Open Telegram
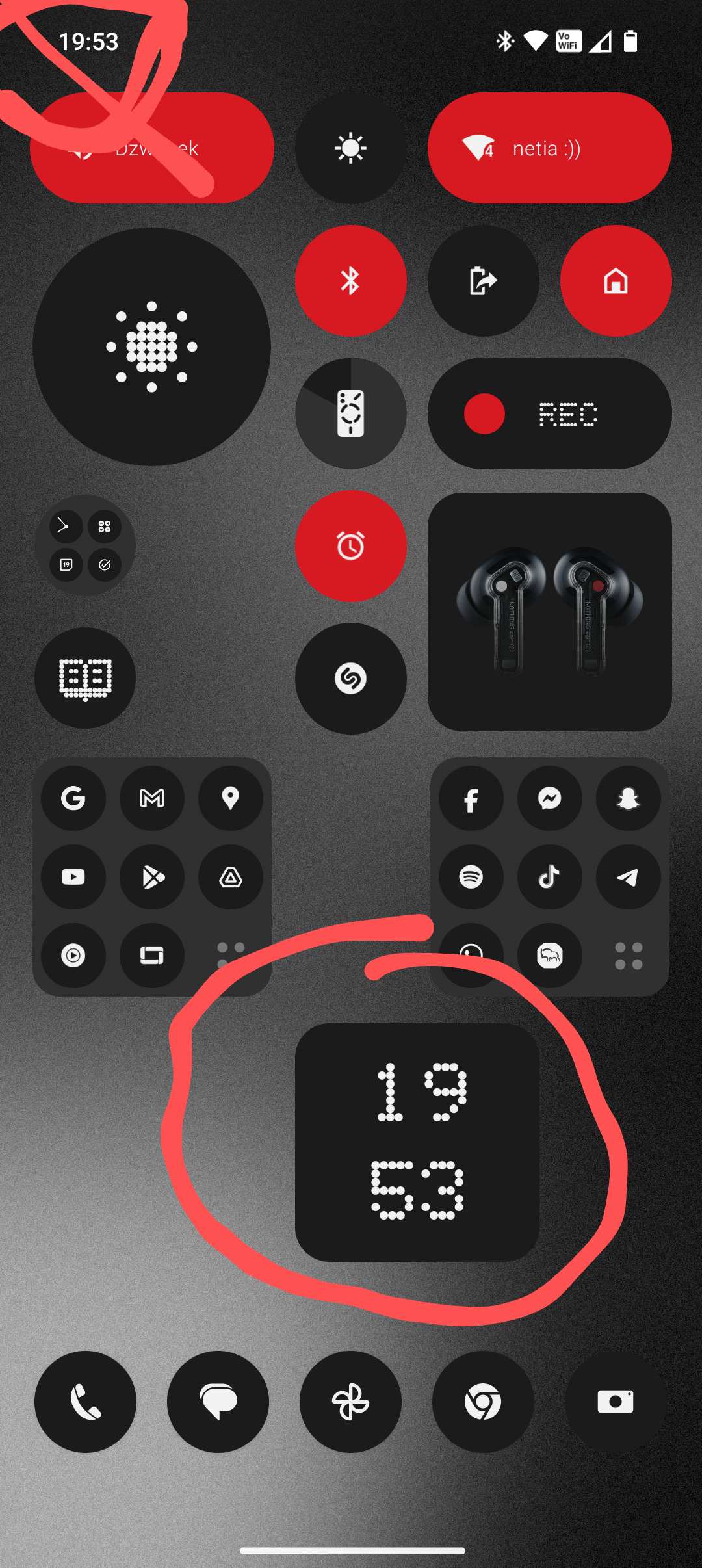Image resolution: width=702 pixels, height=1568 pixels. (x=629, y=877)
